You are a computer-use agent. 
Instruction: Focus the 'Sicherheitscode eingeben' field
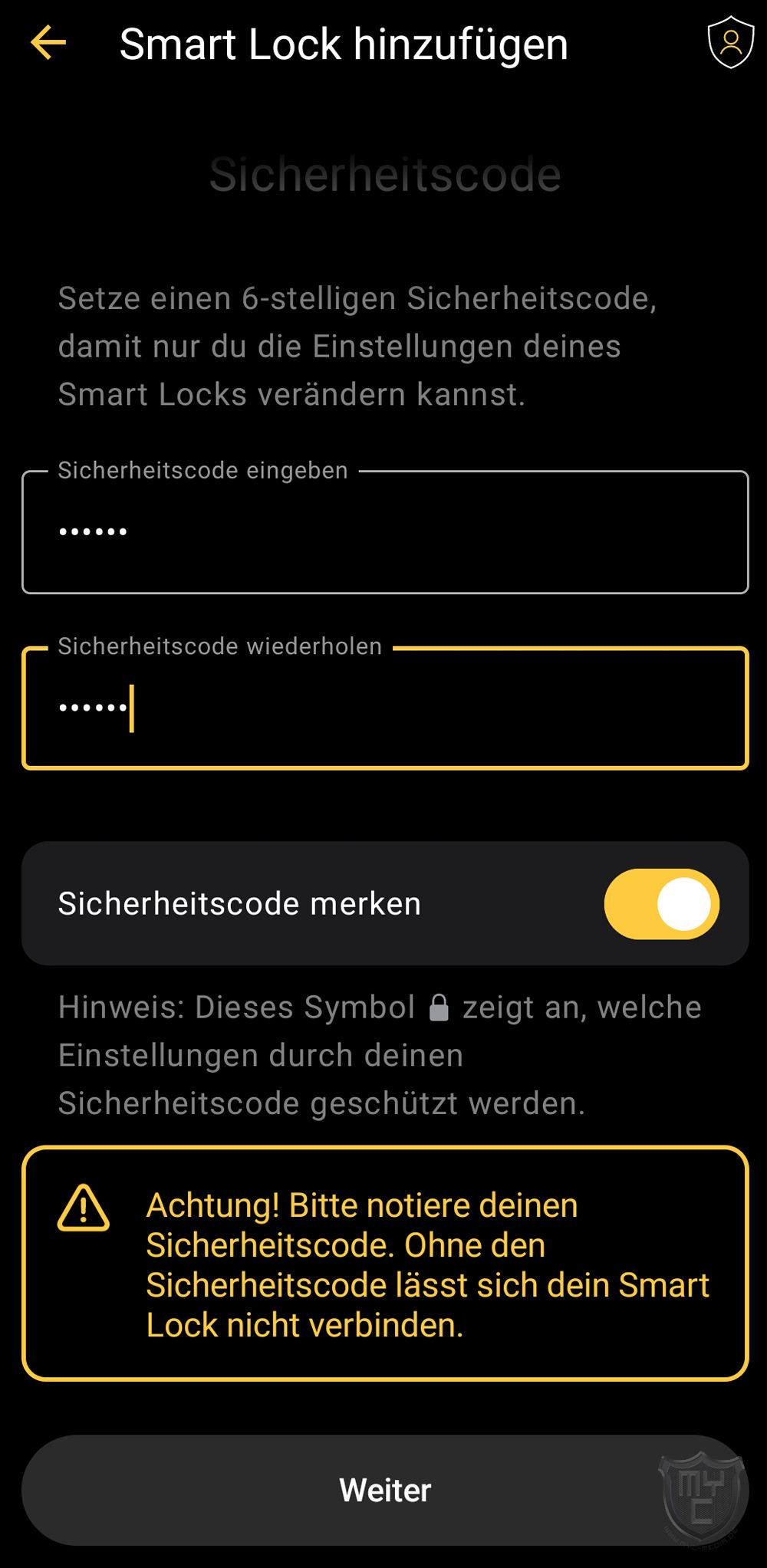click(x=385, y=532)
